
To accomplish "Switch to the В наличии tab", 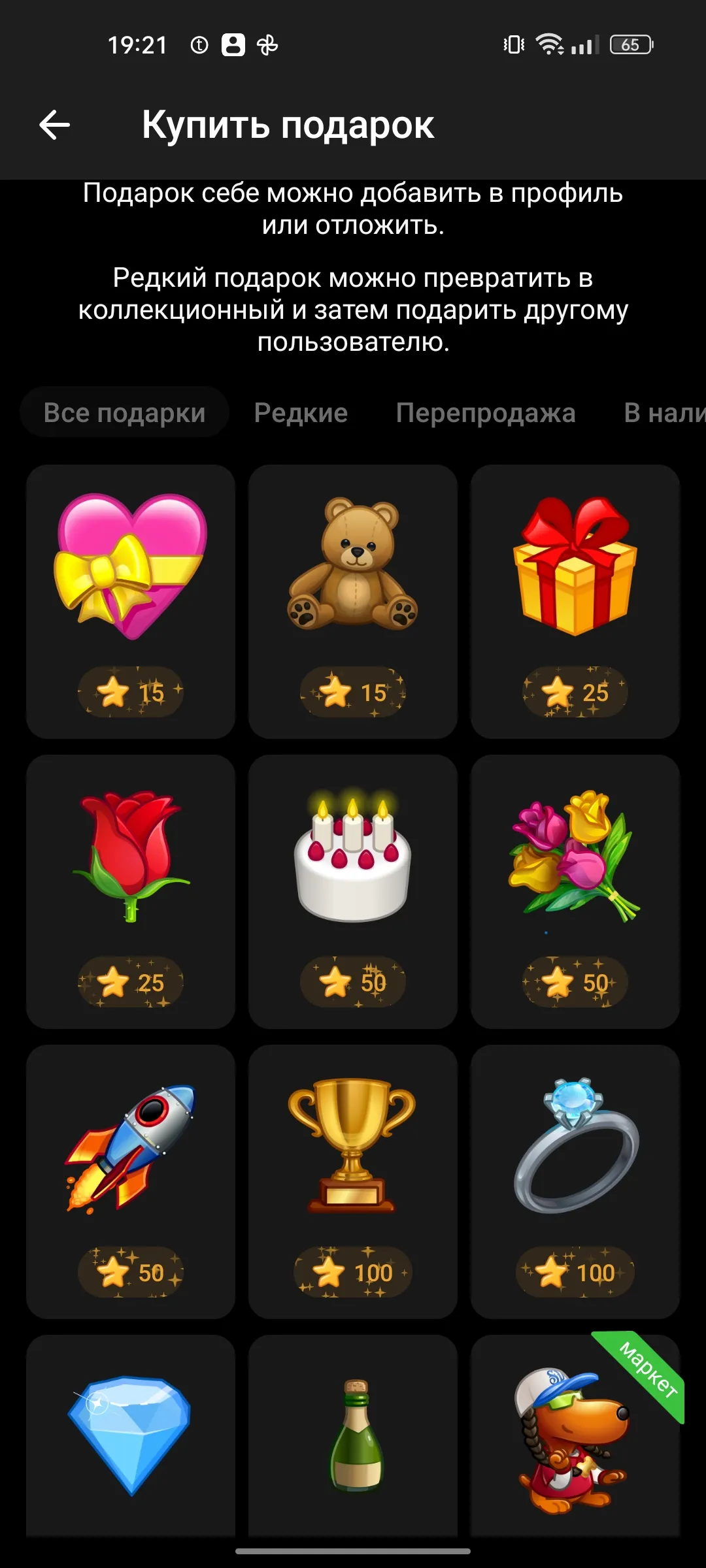I will [665, 413].
